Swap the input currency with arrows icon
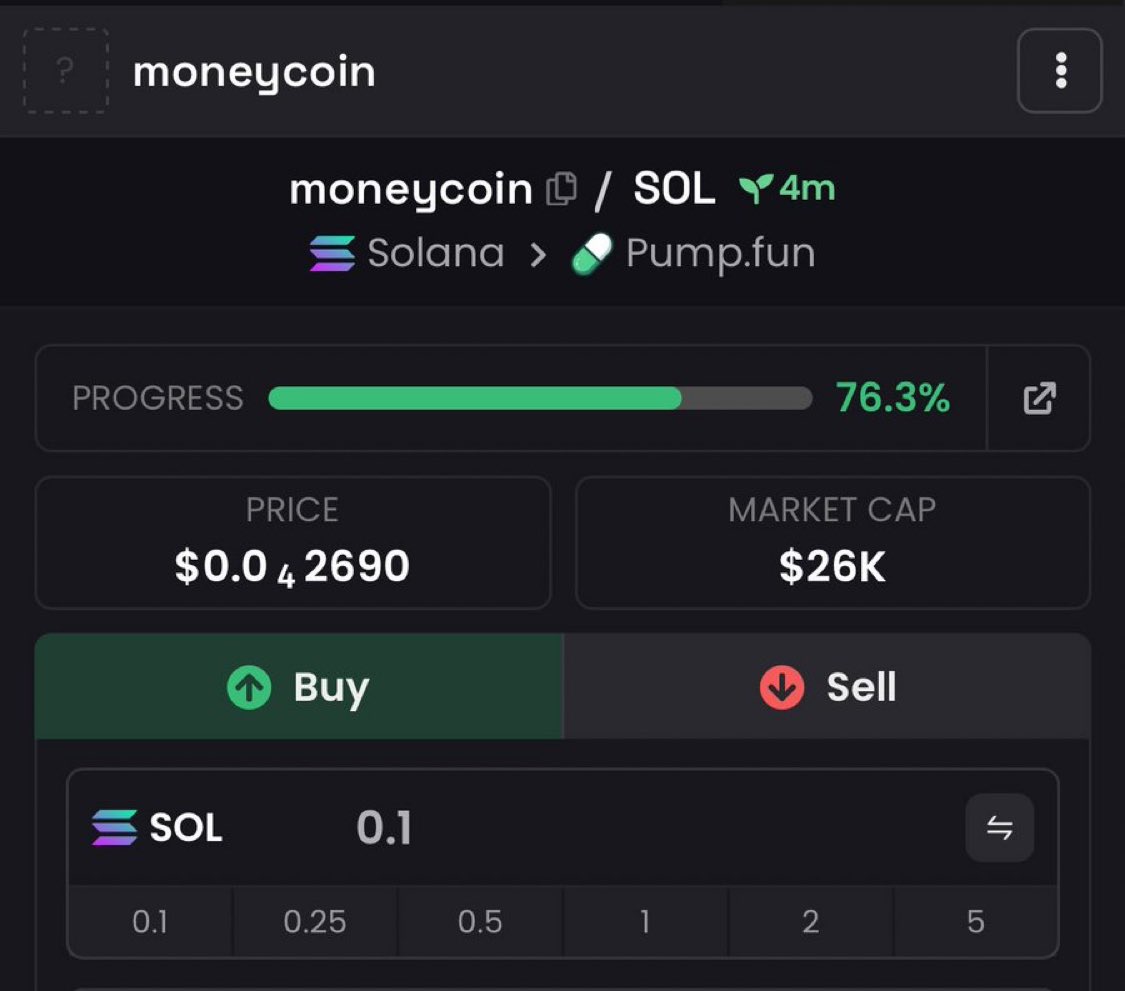 [999, 828]
